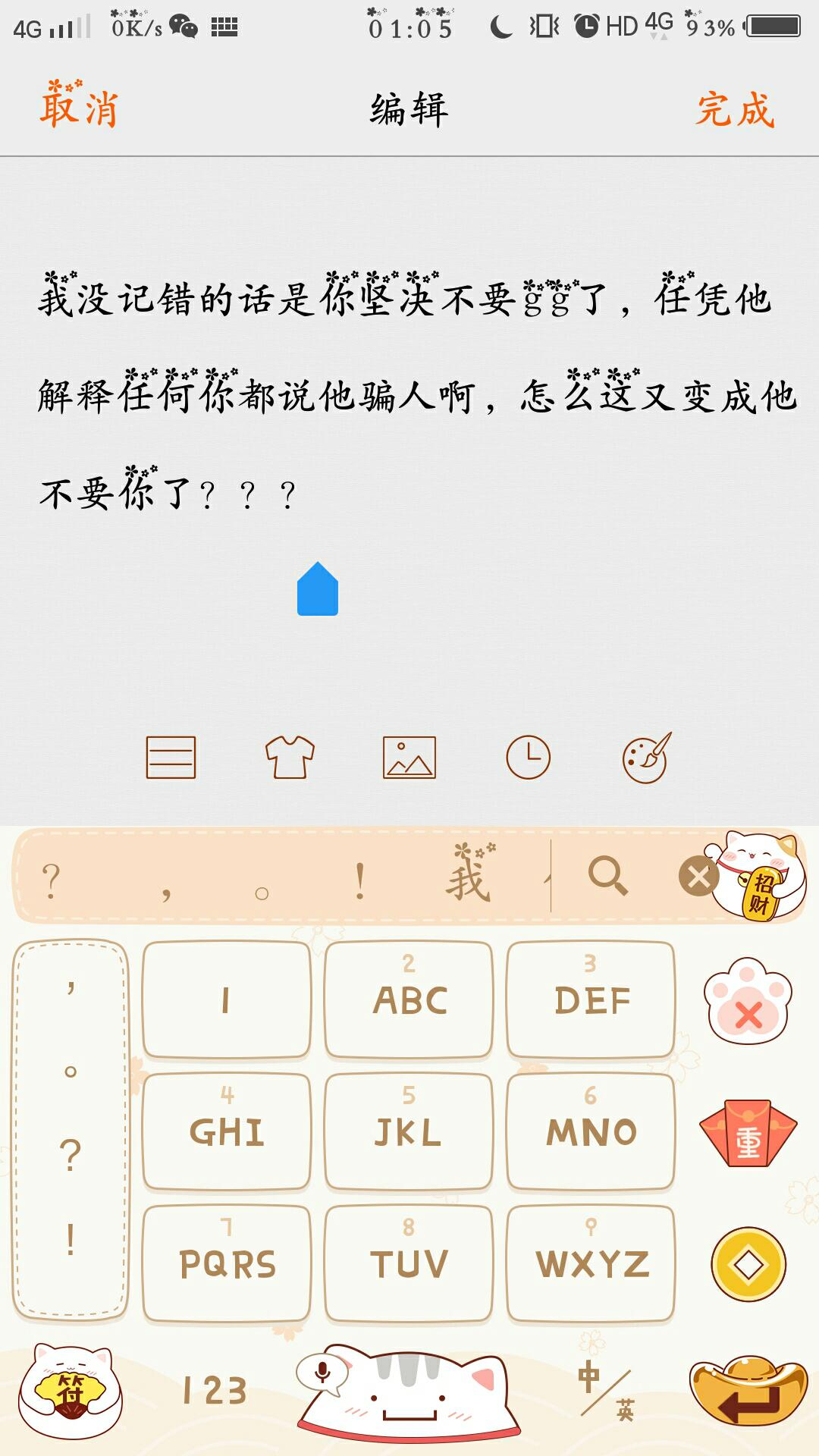The height and width of the screenshot is (1456, 819).
Task: Tap the JKL key
Action: point(409,1131)
